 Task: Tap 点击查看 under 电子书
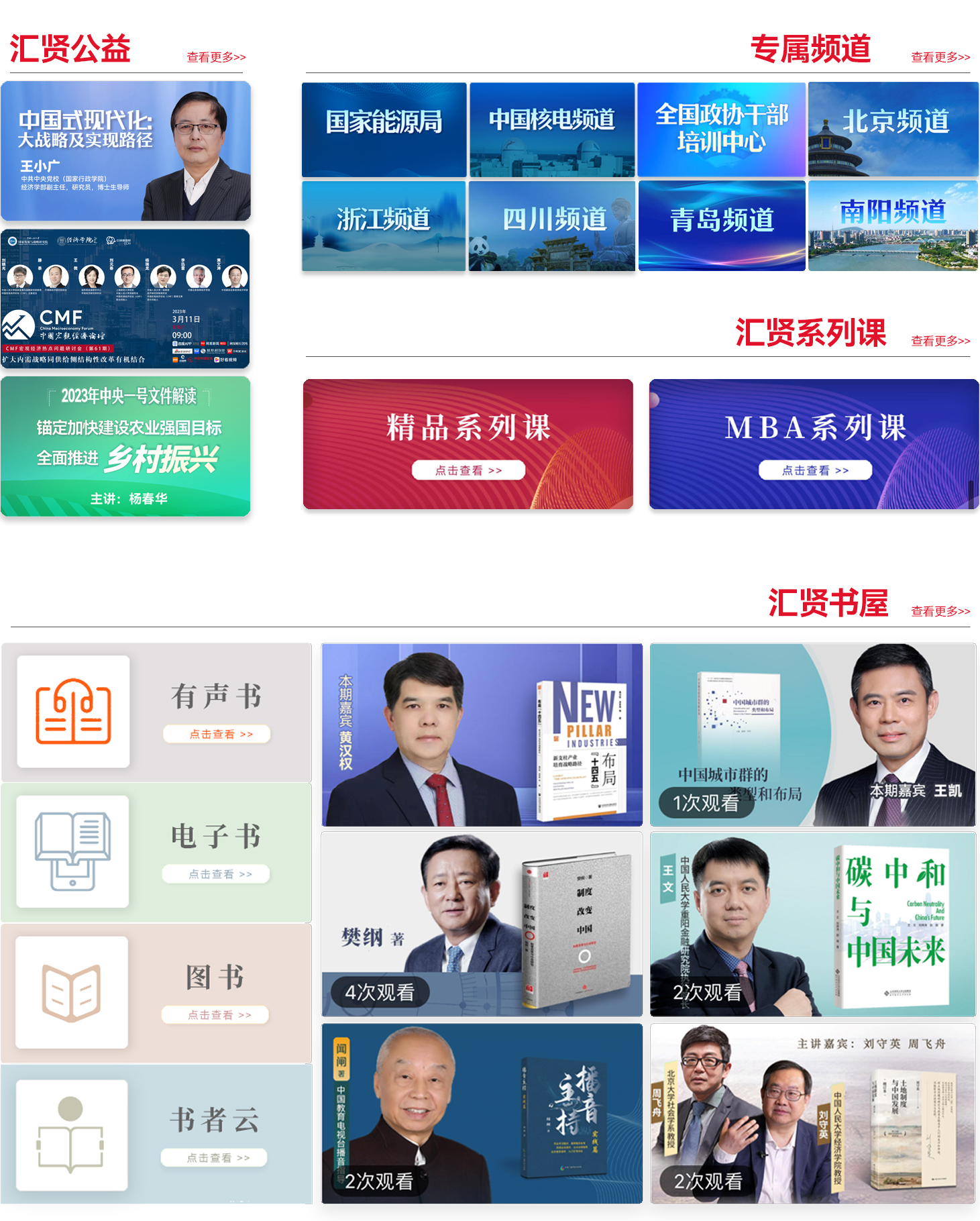tap(216, 874)
